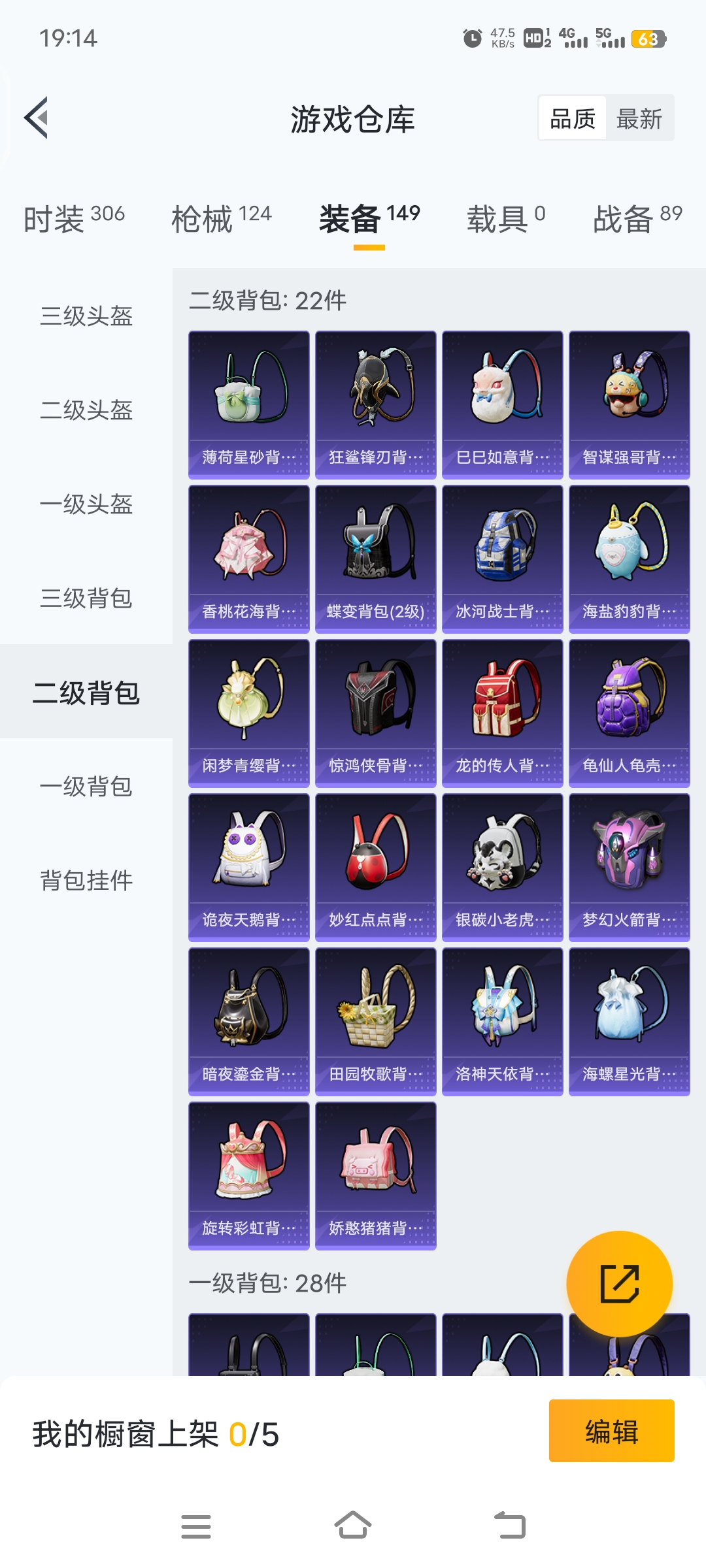
Task: Switch to the 时装 tab
Action: 74,218
